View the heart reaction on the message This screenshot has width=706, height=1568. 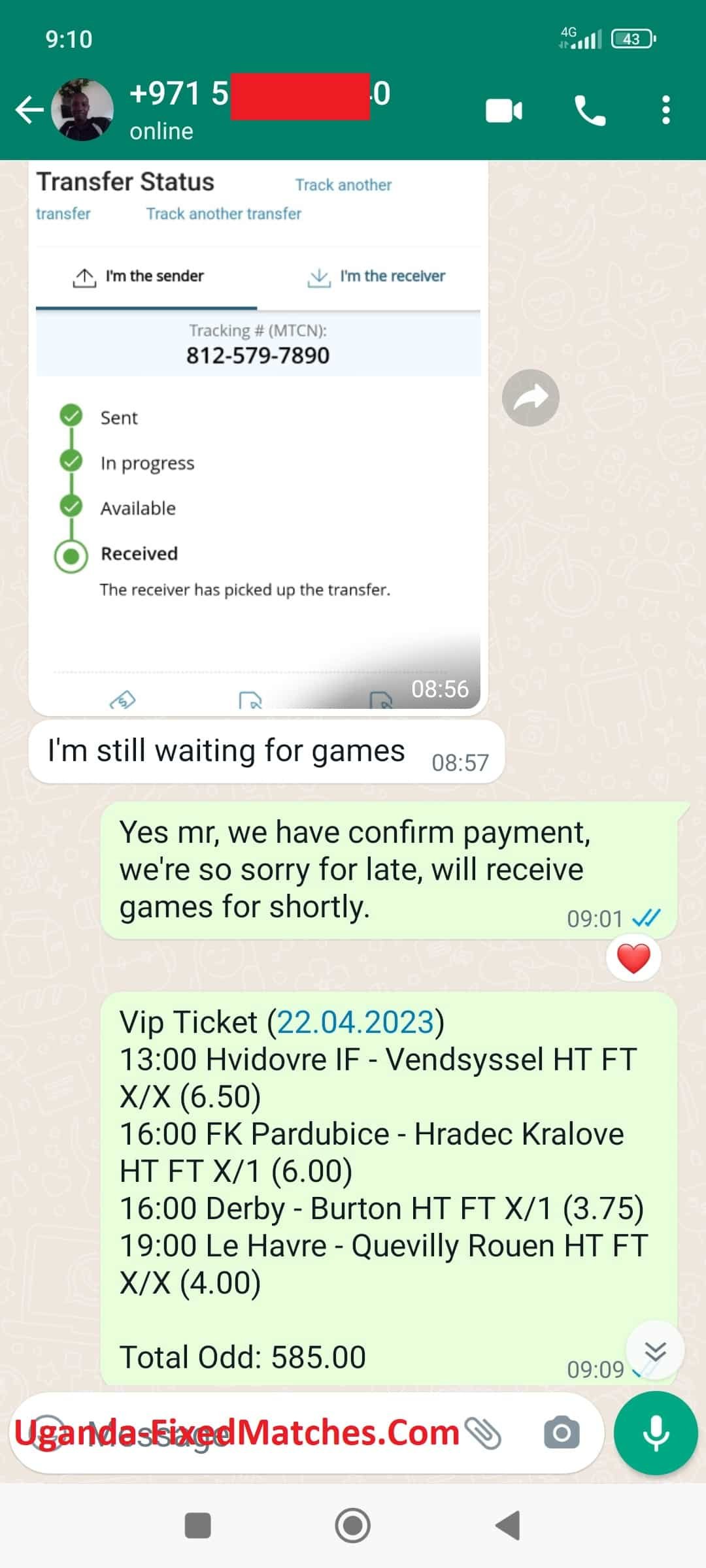(633, 958)
